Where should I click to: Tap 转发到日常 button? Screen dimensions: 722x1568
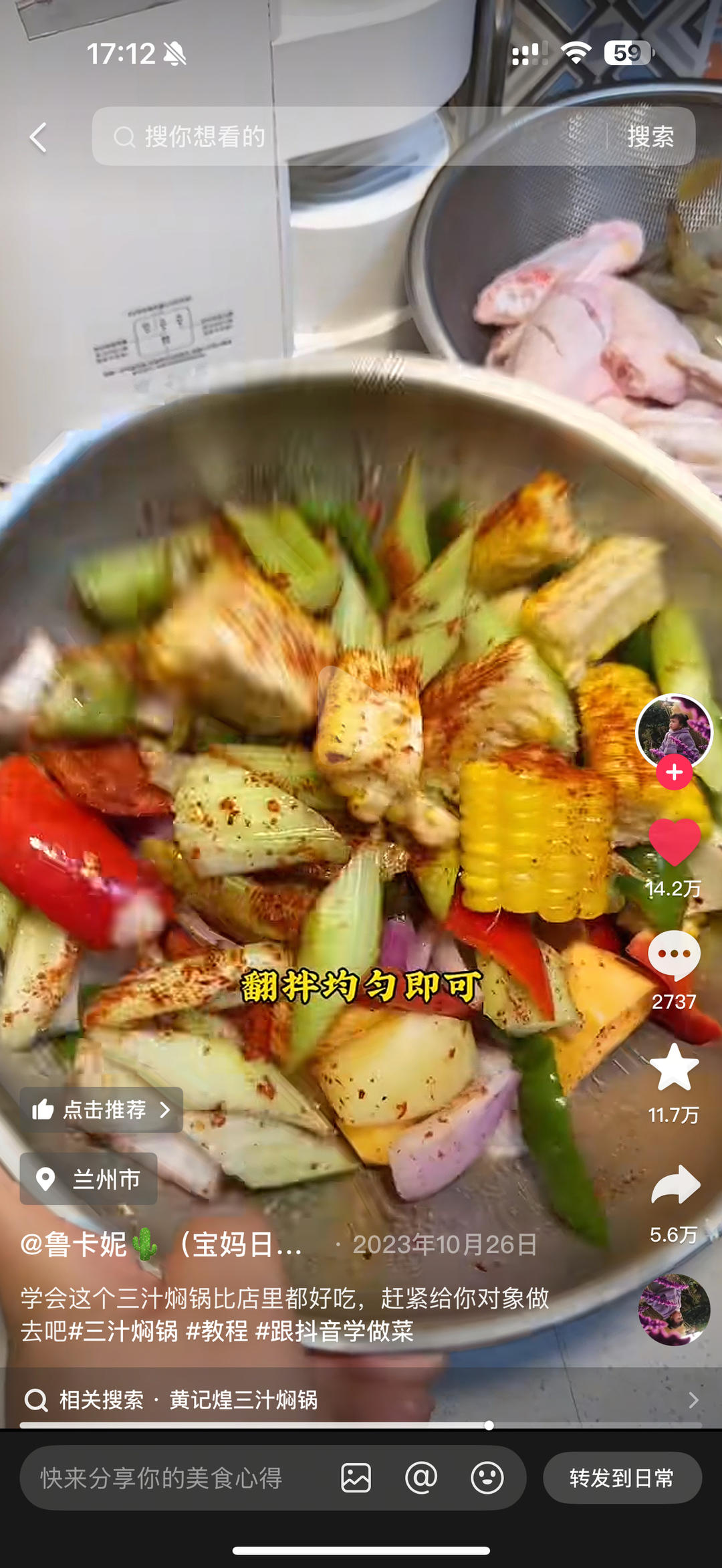[622, 1478]
